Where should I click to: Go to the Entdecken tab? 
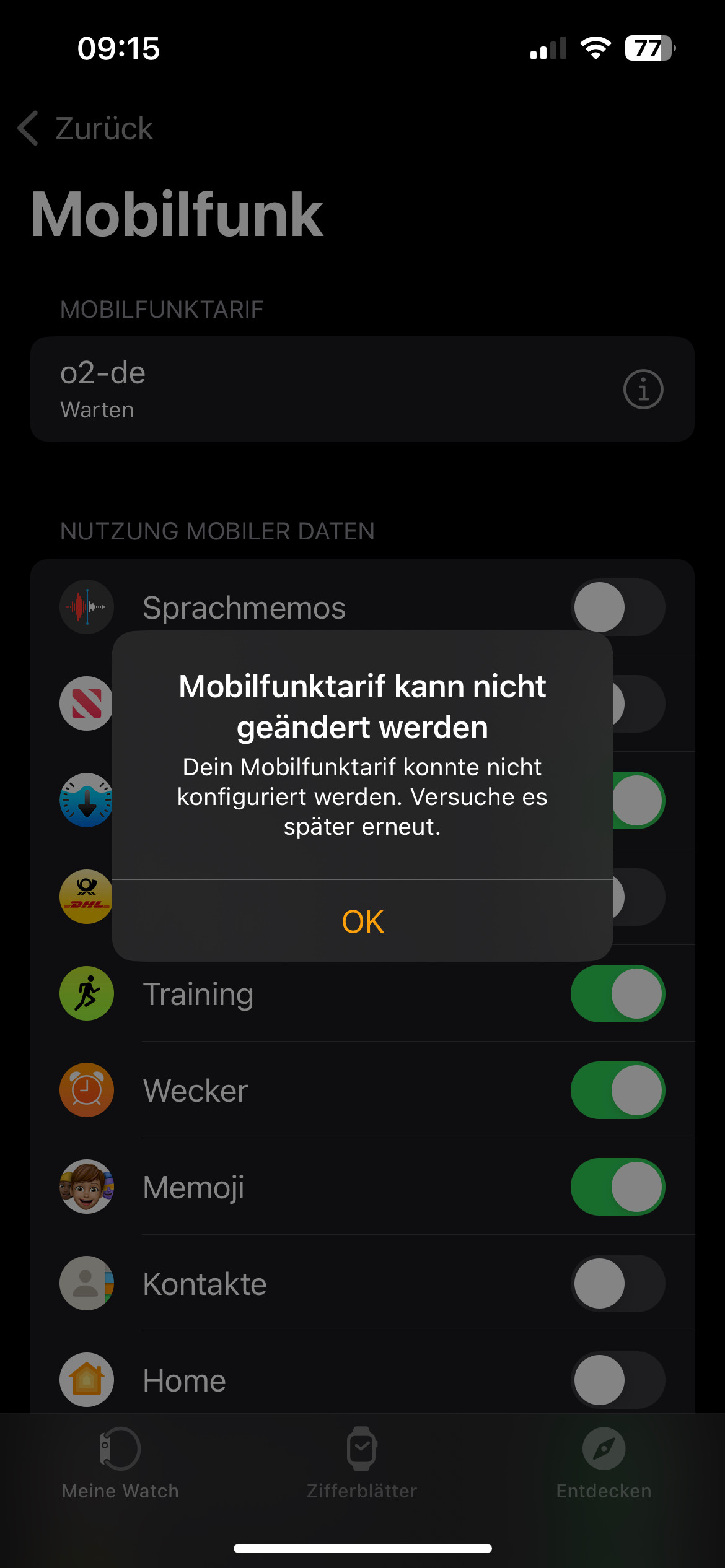click(x=604, y=1464)
